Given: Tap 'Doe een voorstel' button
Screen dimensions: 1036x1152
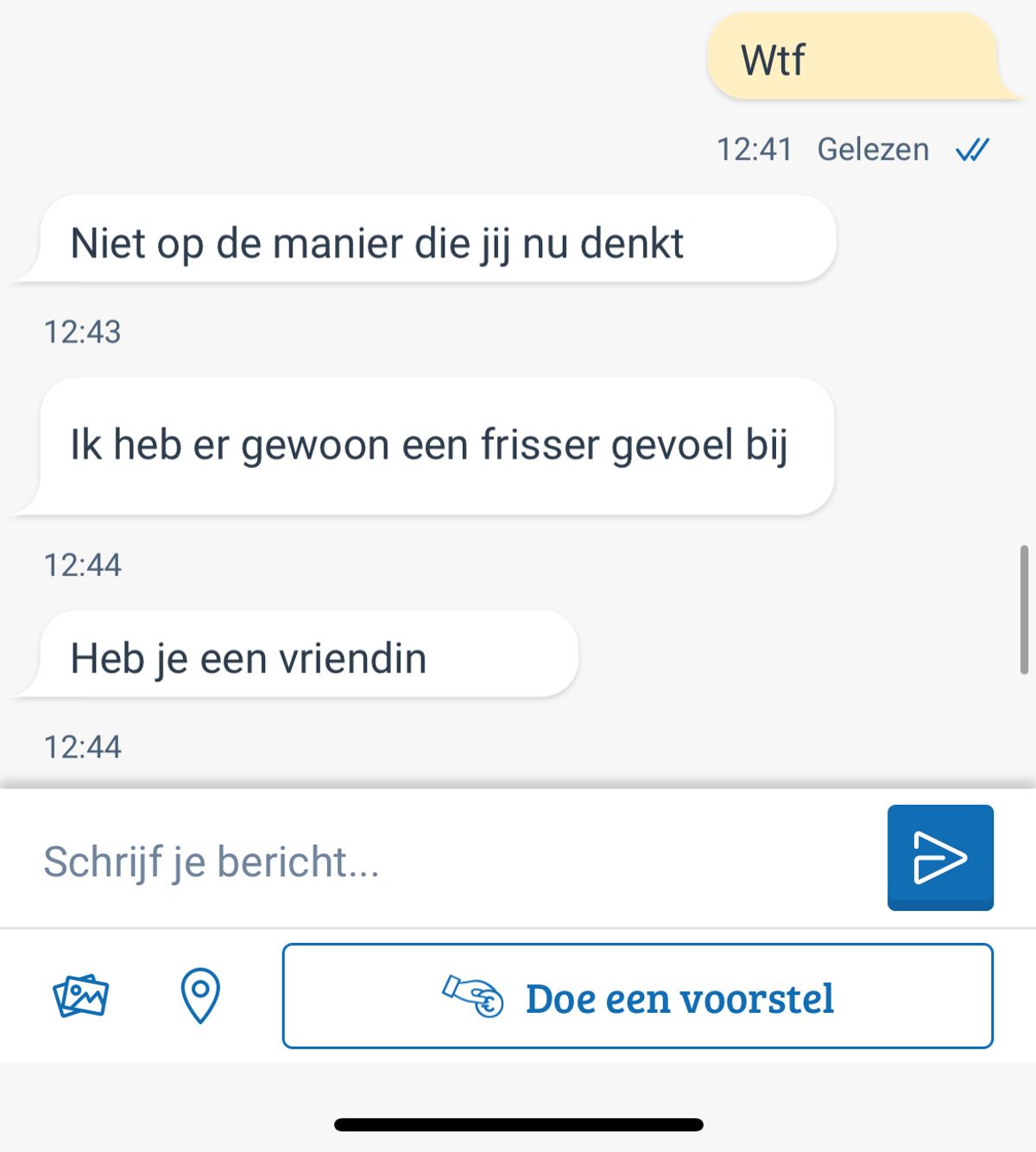Looking at the screenshot, I should pyautogui.click(x=637, y=997).
